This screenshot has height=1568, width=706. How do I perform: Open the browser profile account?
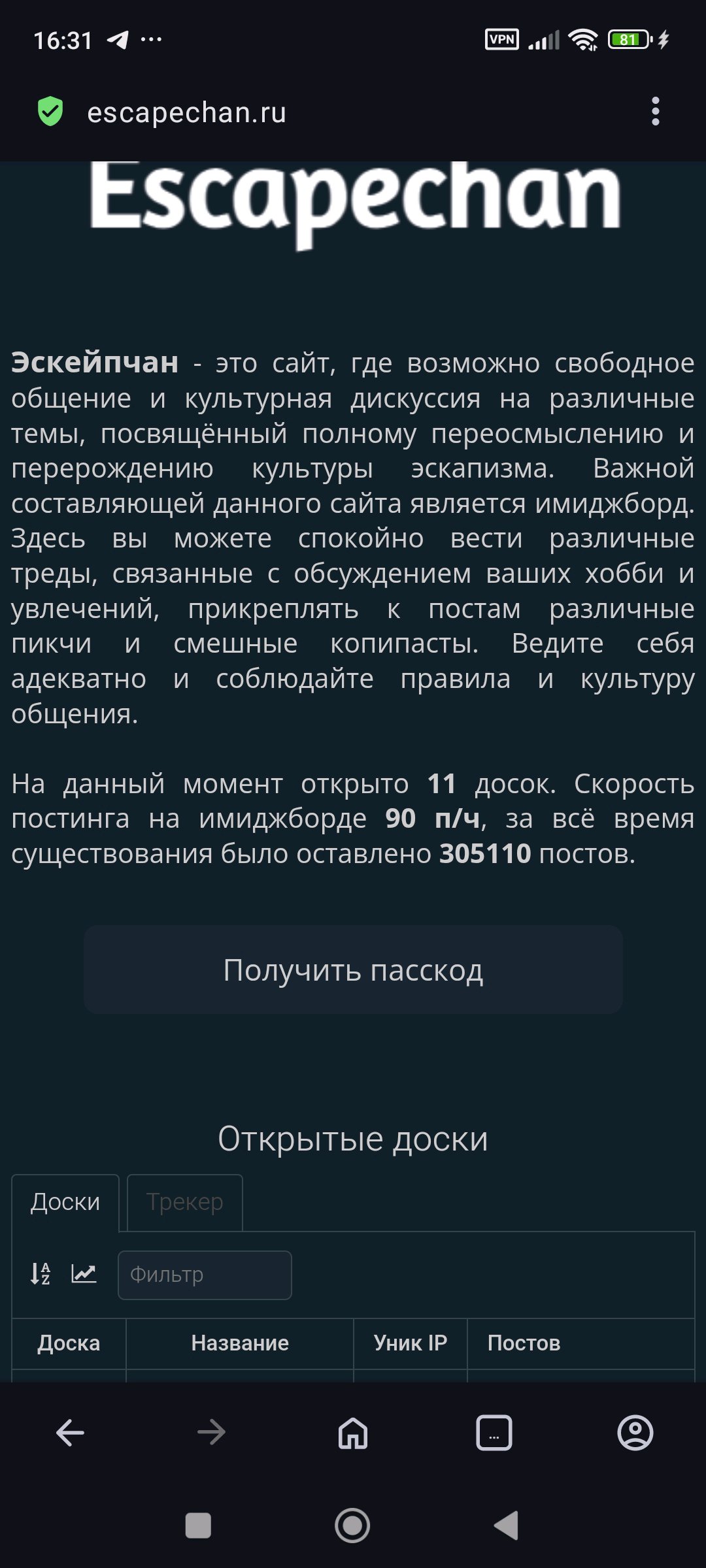[635, 1433]
